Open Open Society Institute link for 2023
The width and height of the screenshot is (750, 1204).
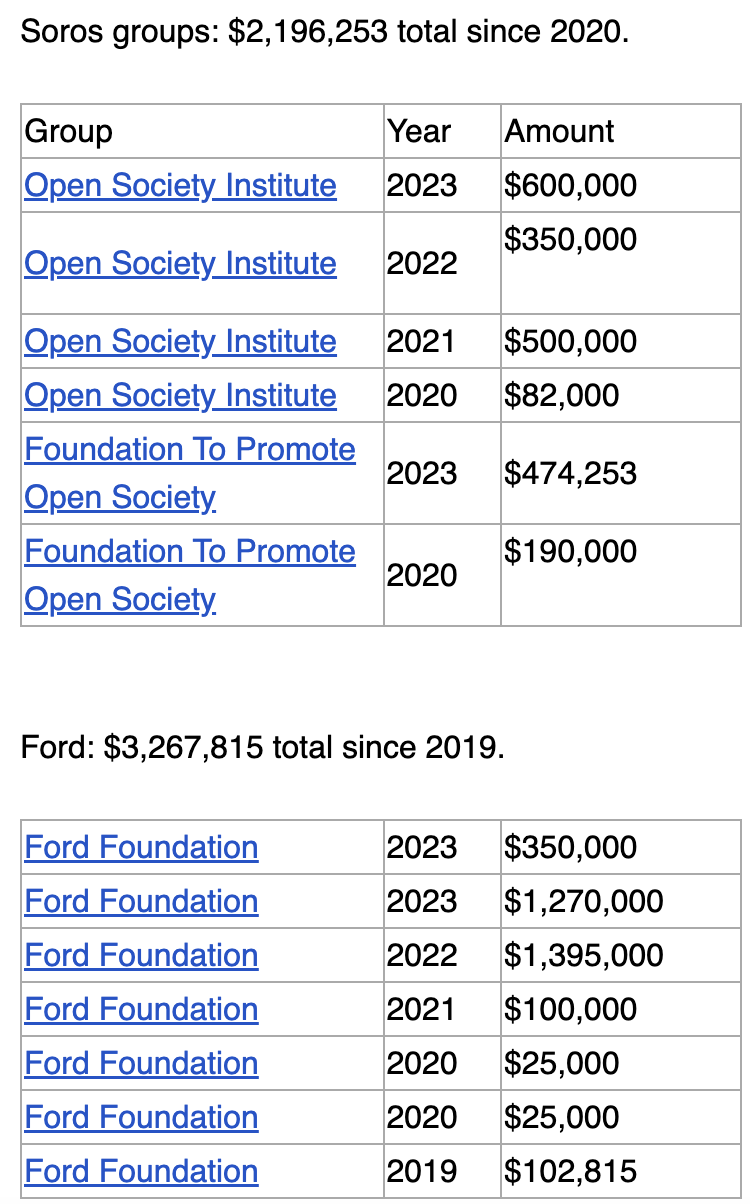[x=180, y=186]
